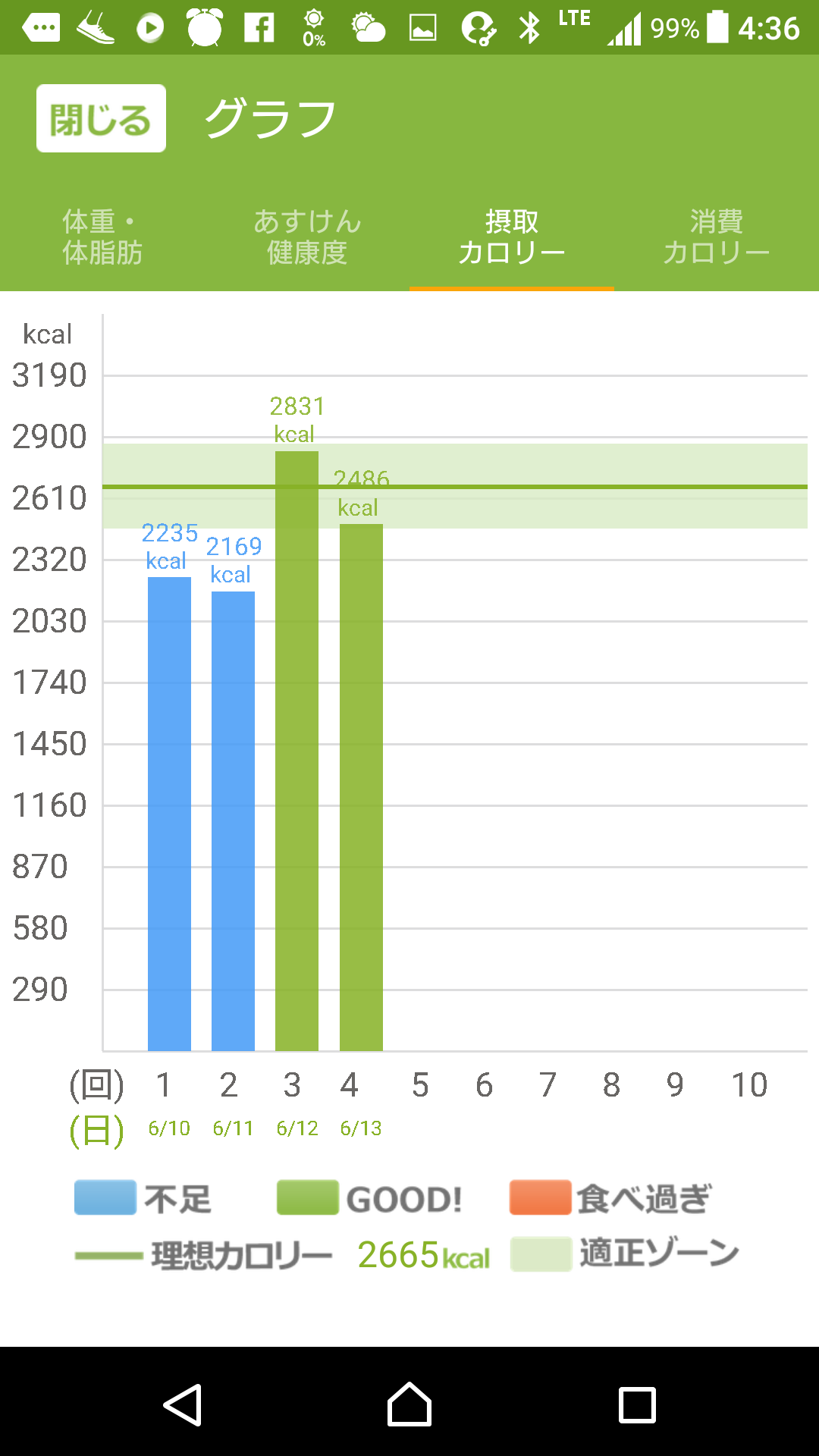Select the 摂取カロリー tab
The height and width of the screenshot is (1456, 819).
coord(512,237)
